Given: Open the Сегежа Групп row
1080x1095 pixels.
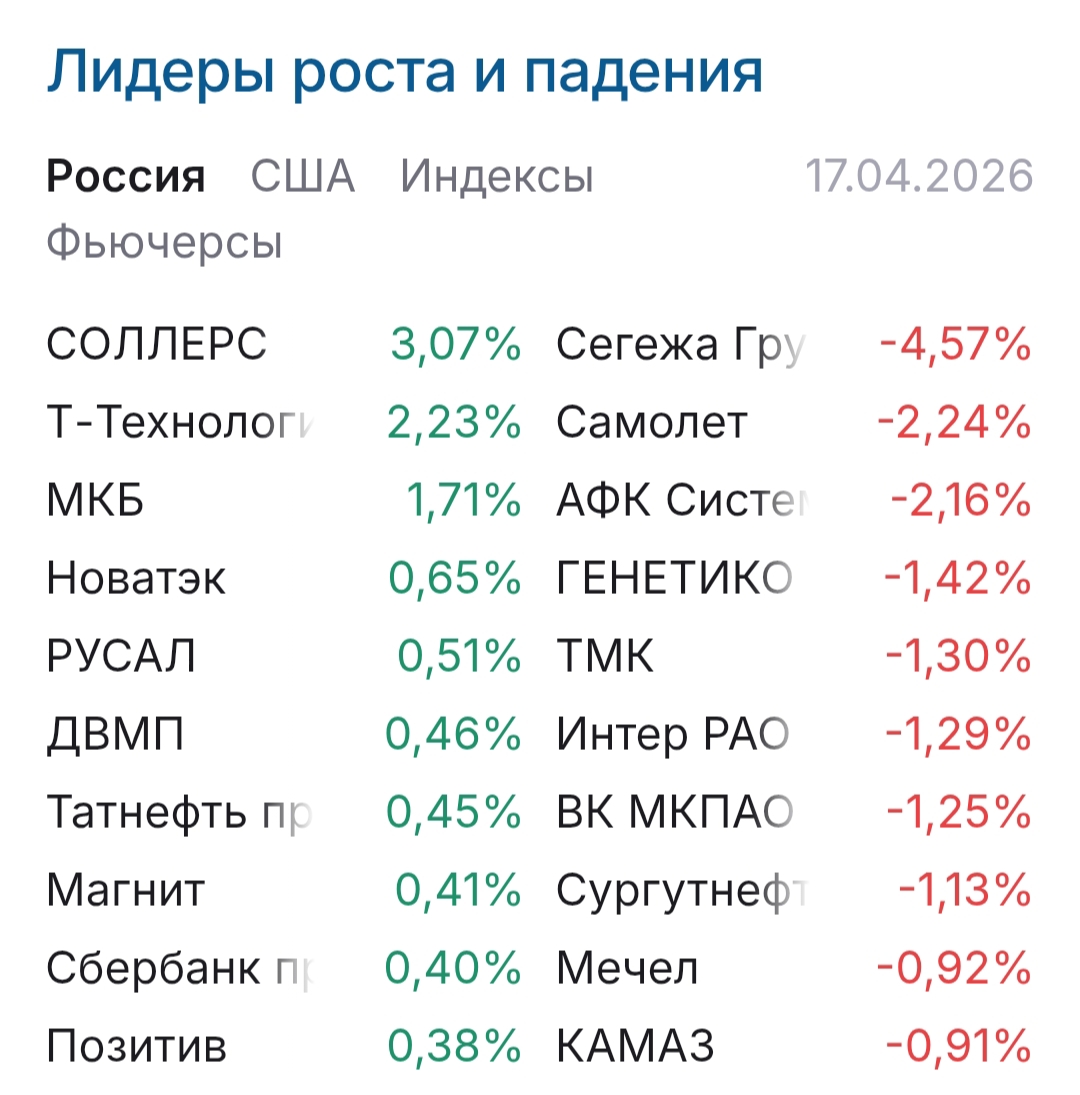Looking at the screenshot, I should tap(680, 345).
